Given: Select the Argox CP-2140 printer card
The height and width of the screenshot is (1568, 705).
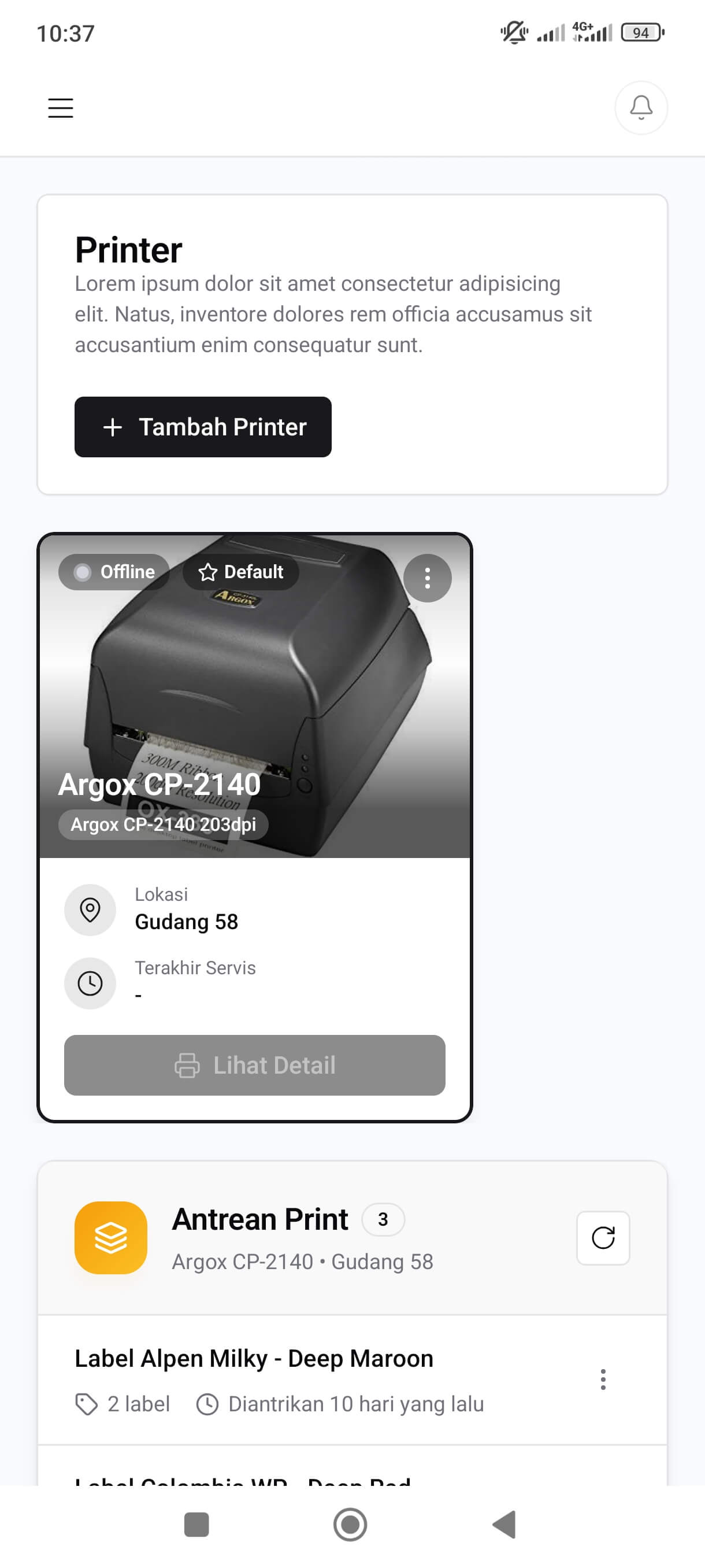Looking at the screenshot, I should tap(254, 827).
